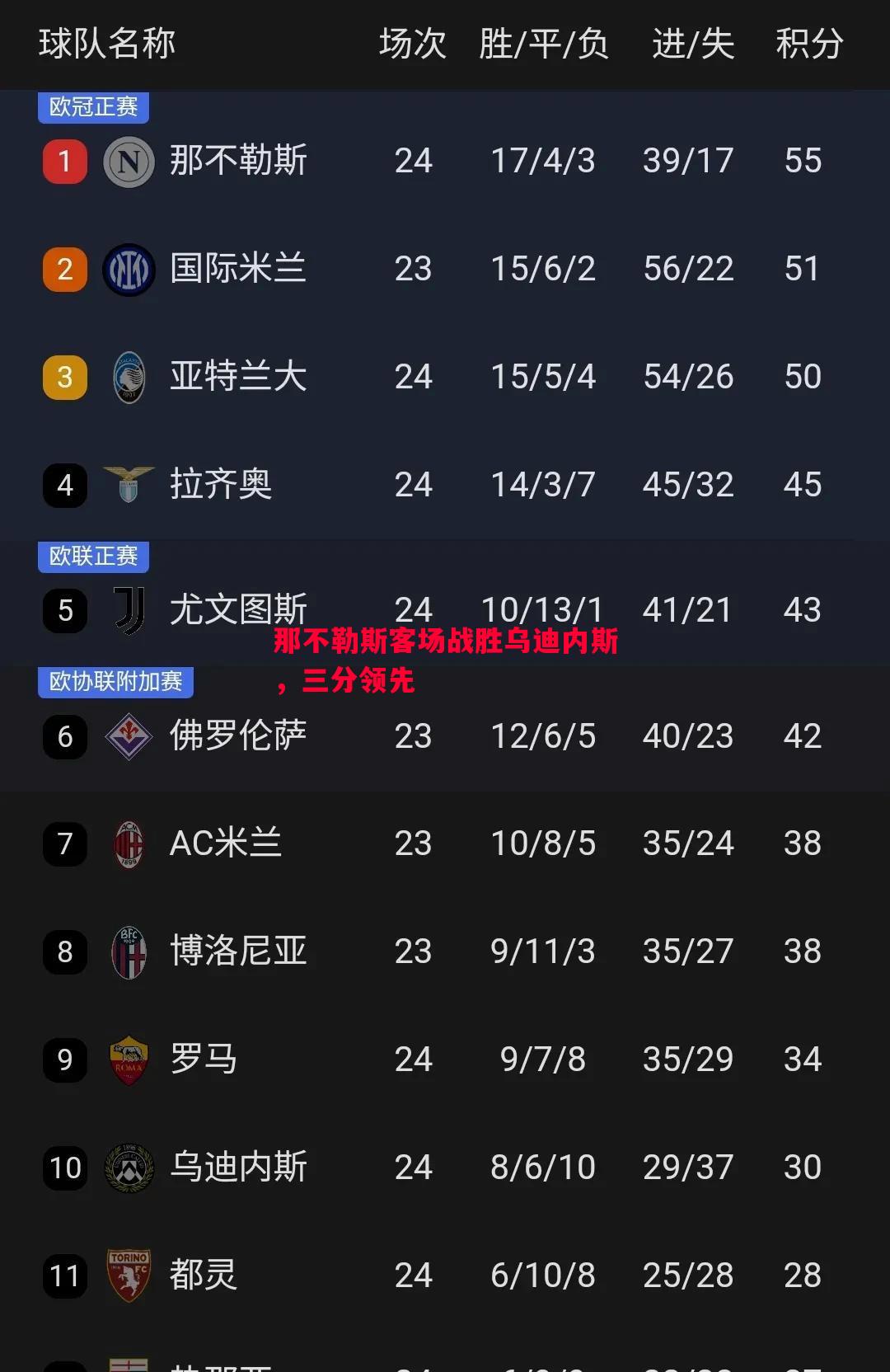
Task: Click the 球队名称 column header
Action: [x=106, y=45]
